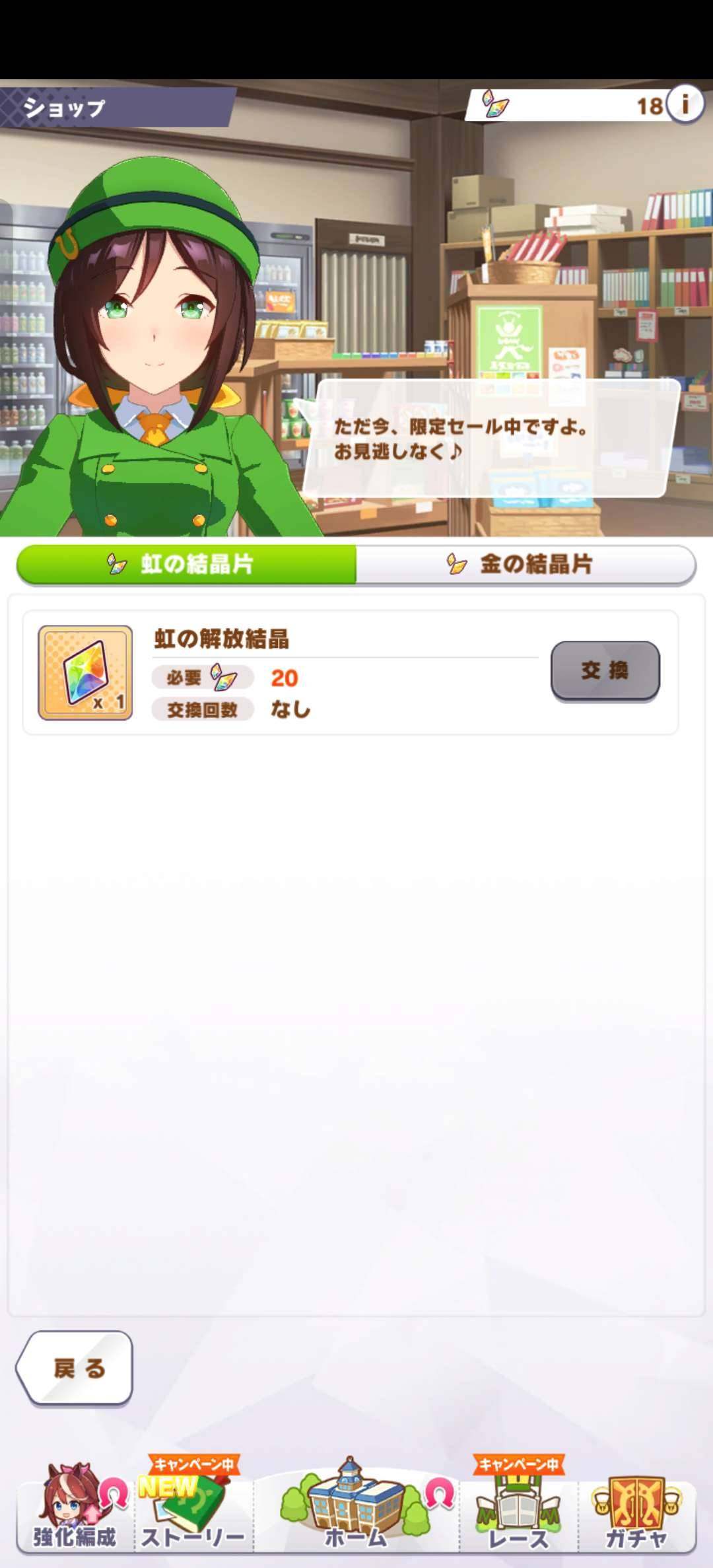The width and height of the screenshot is (713, 1568).
Task: Tap the shop clerk character portrait
Action: coord(152,330)
